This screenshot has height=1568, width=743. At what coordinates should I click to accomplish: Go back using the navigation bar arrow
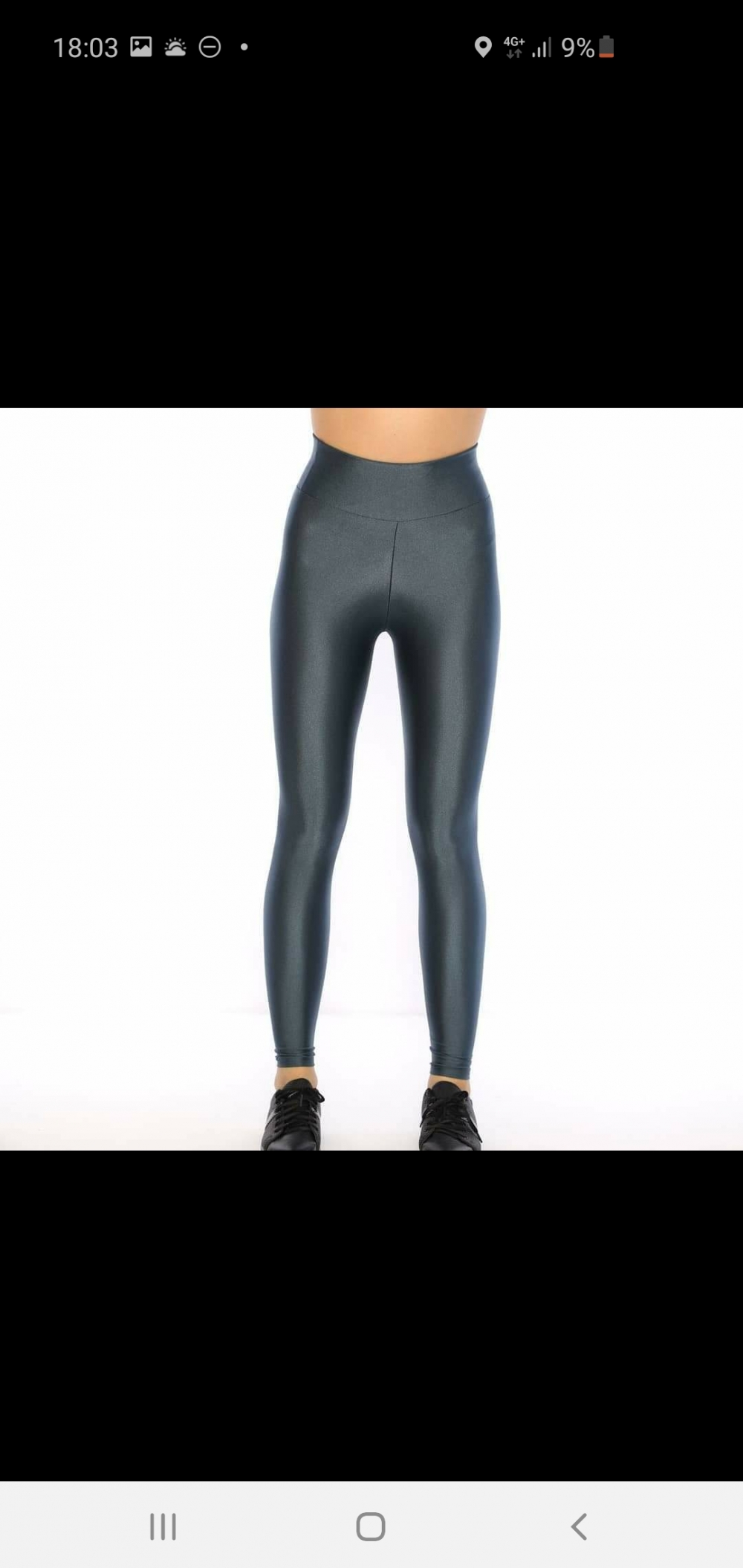click(579, 1526)
